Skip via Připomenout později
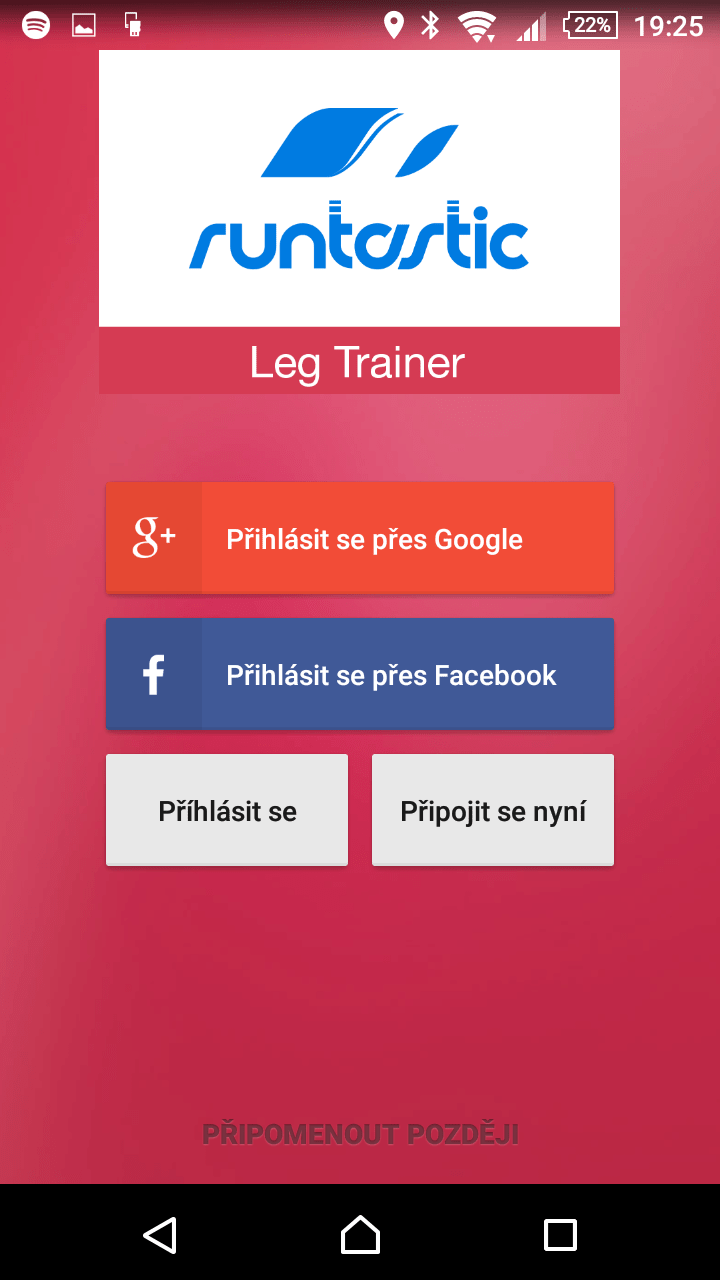 pyautogui.click(x=360, y=1134)
